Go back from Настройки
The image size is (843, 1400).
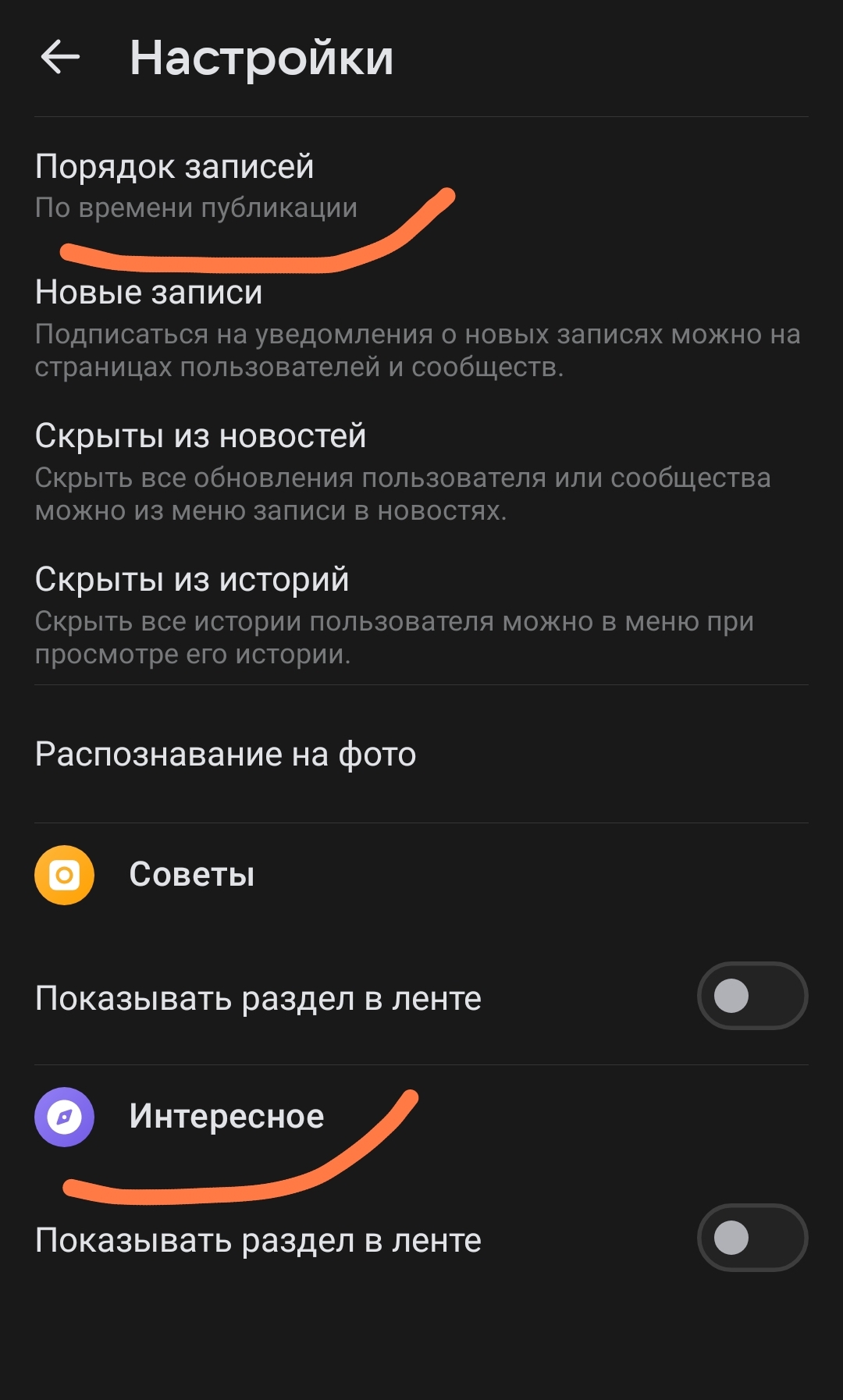coord(61,58)
